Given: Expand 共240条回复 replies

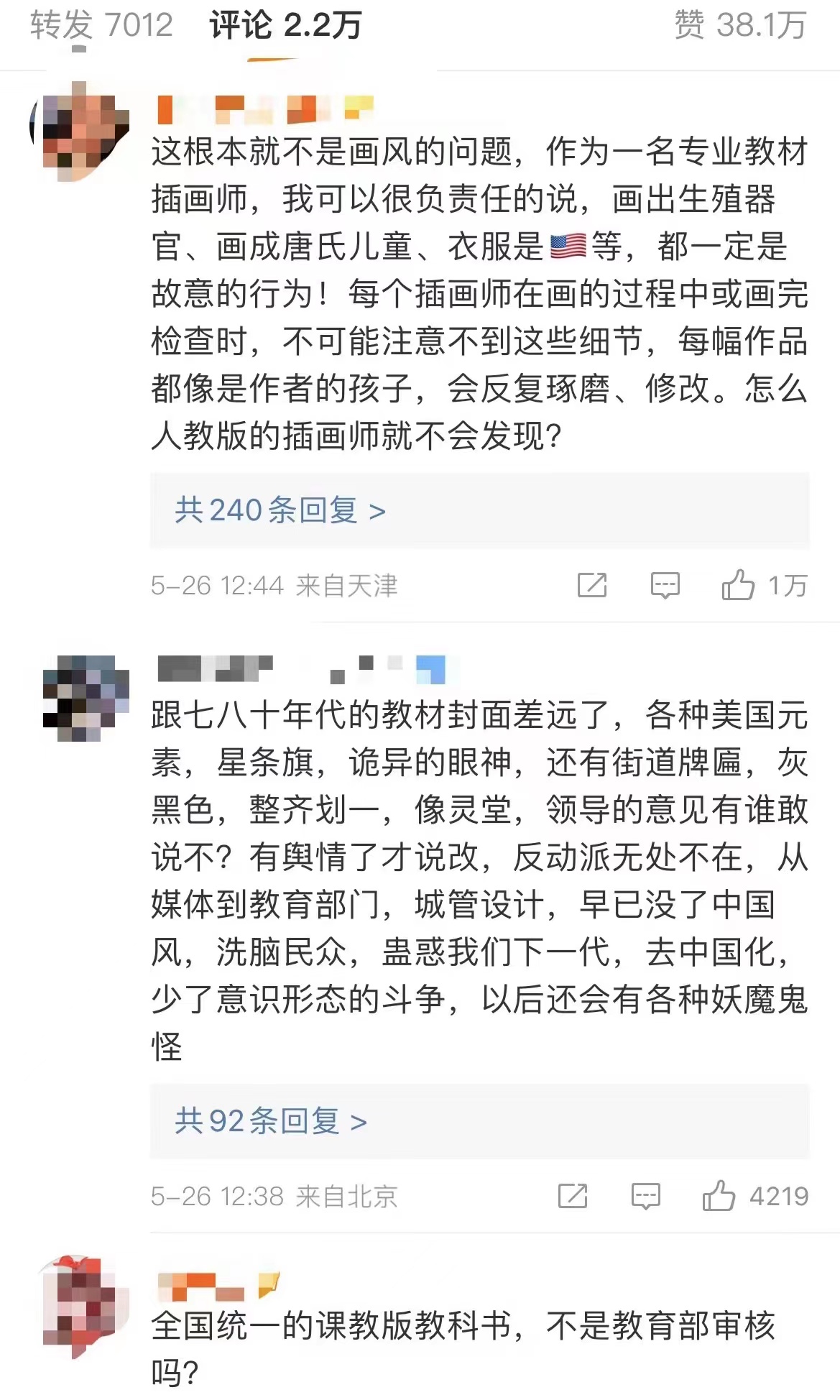Looking at the screenshot, I should [280, 511].
